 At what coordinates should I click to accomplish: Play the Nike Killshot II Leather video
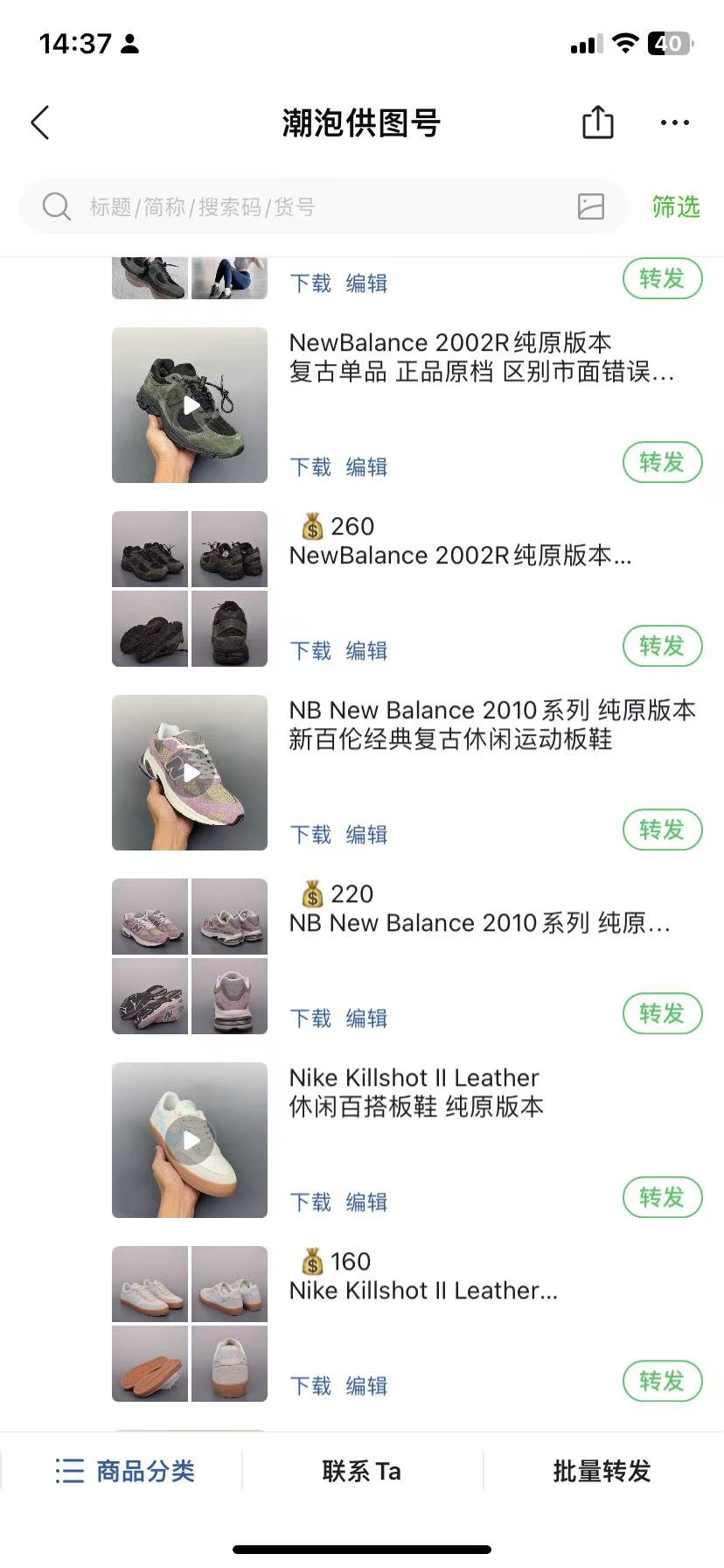(190, 1140)
